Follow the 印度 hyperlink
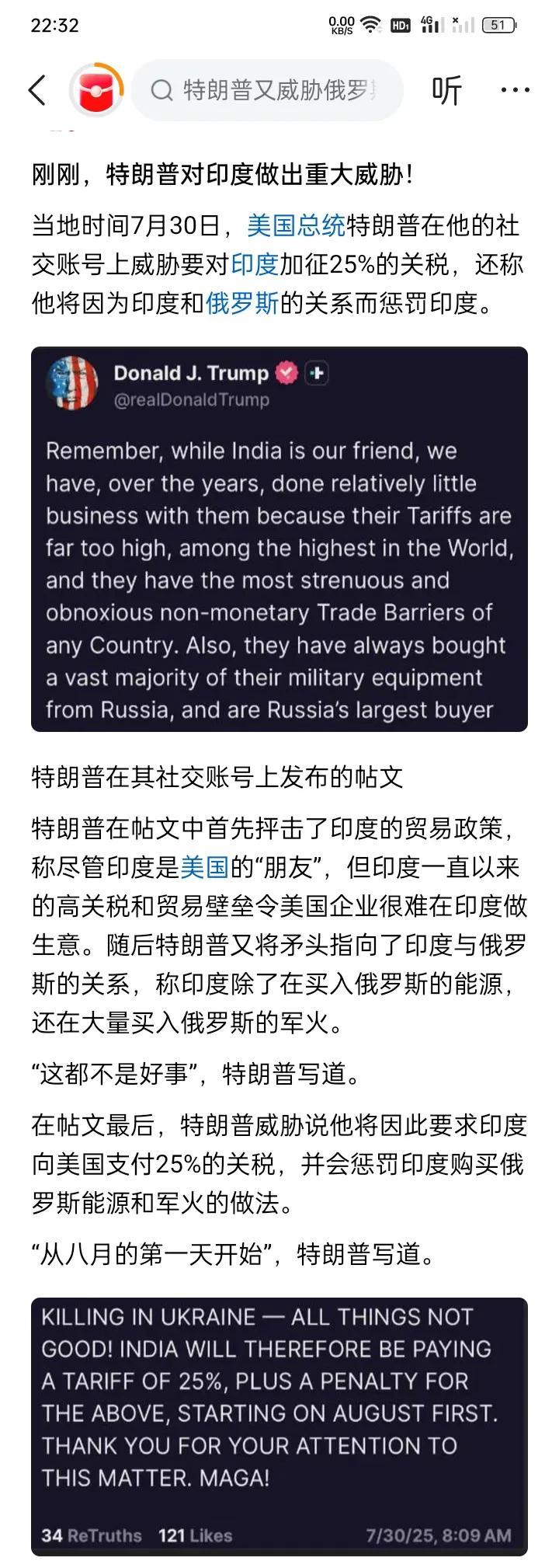The height and width of the screenshot is (1568, 559). pos(255,265)
